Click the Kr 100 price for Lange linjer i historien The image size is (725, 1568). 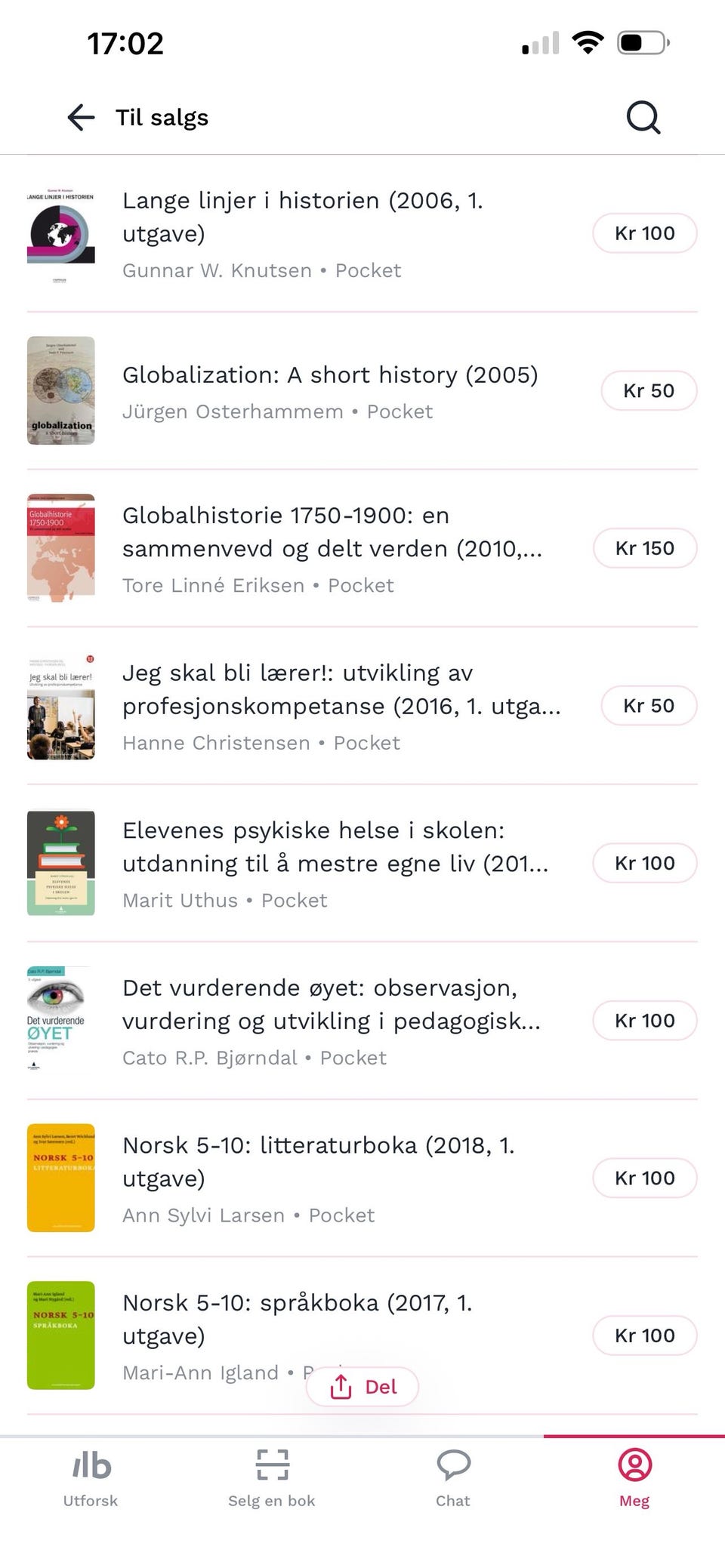tap(644, 233)
